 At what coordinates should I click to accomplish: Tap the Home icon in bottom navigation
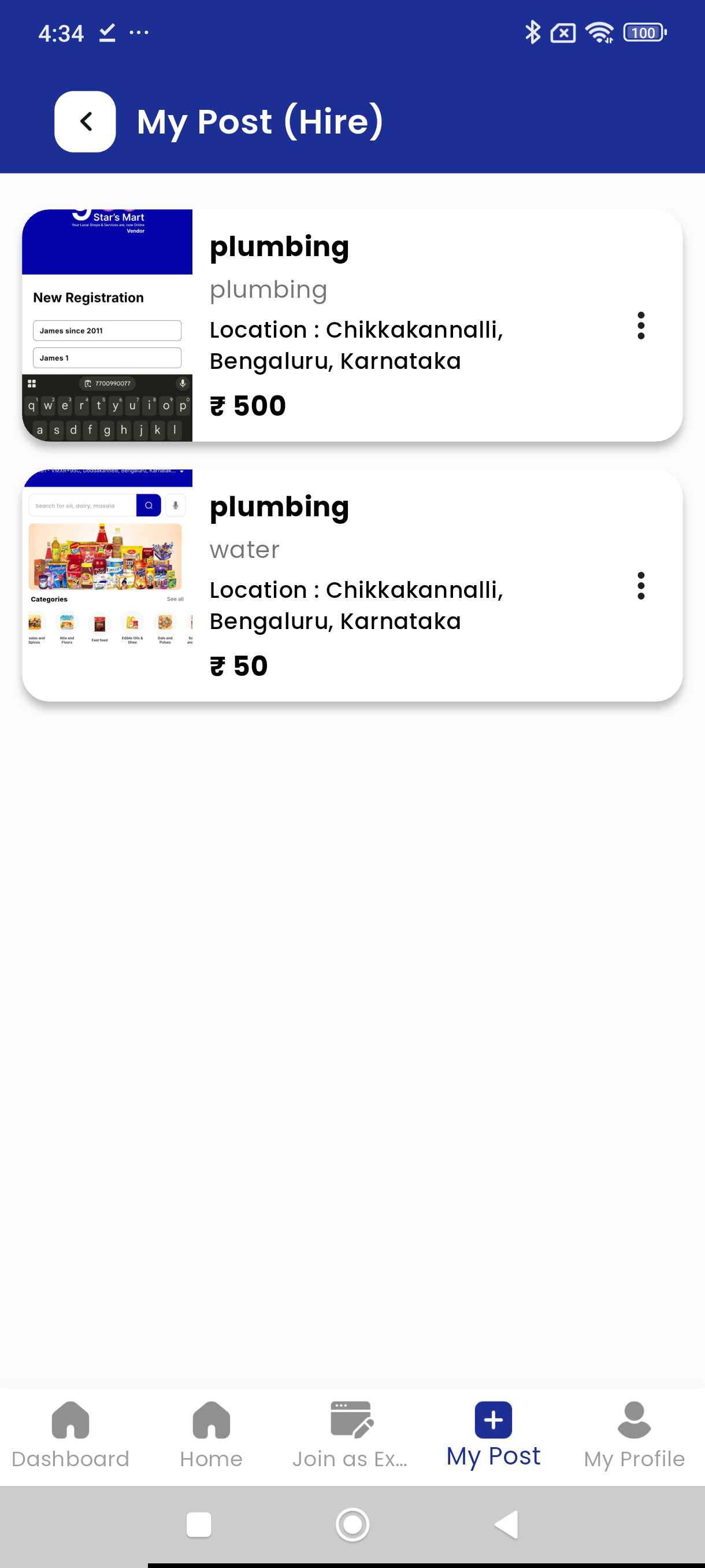[x=210, y=1421]
